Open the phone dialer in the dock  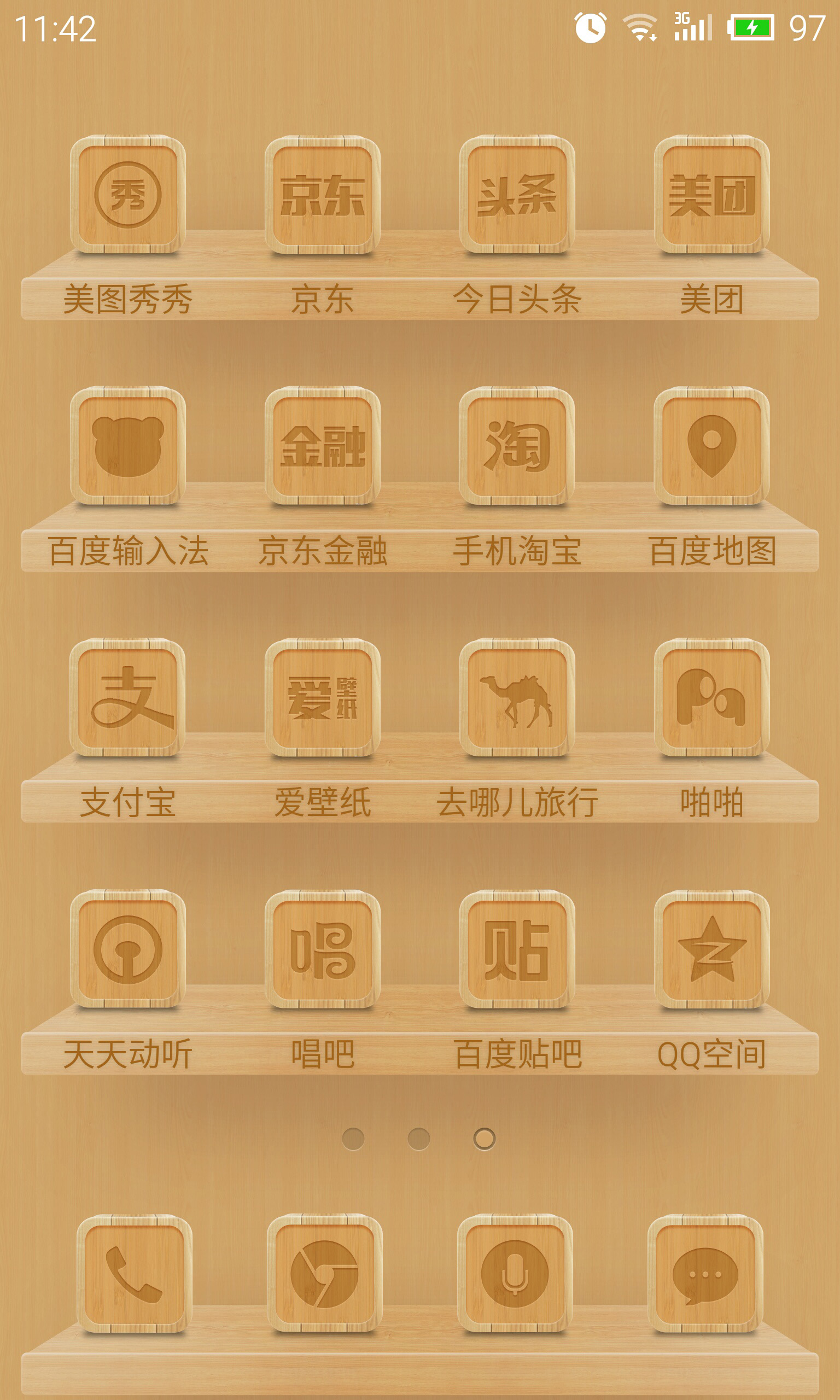pos(134,1274)
